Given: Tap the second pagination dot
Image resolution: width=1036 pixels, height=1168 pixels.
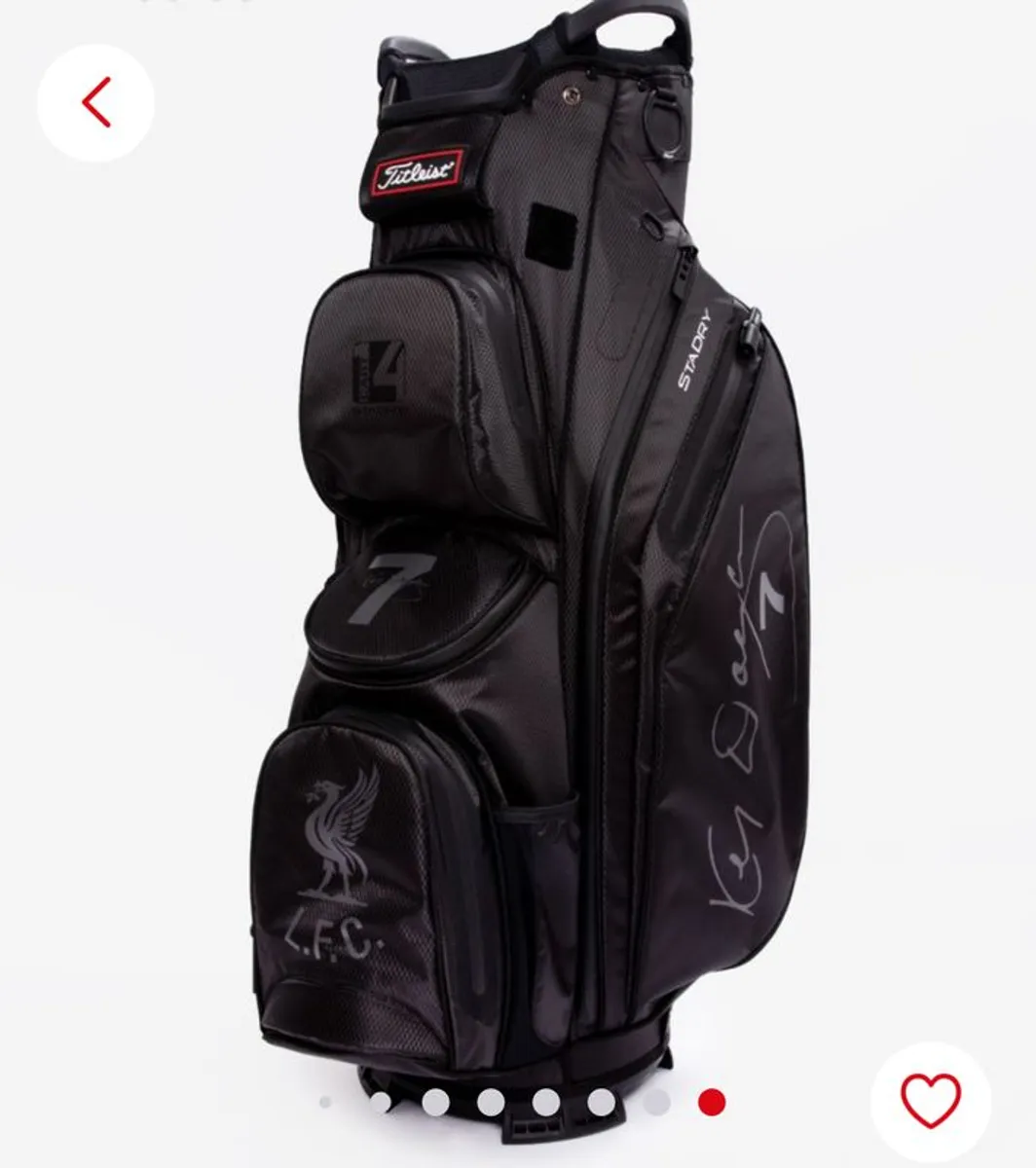Looking at the screenshot, I should pyautogui.click(x=380, y=1101).
